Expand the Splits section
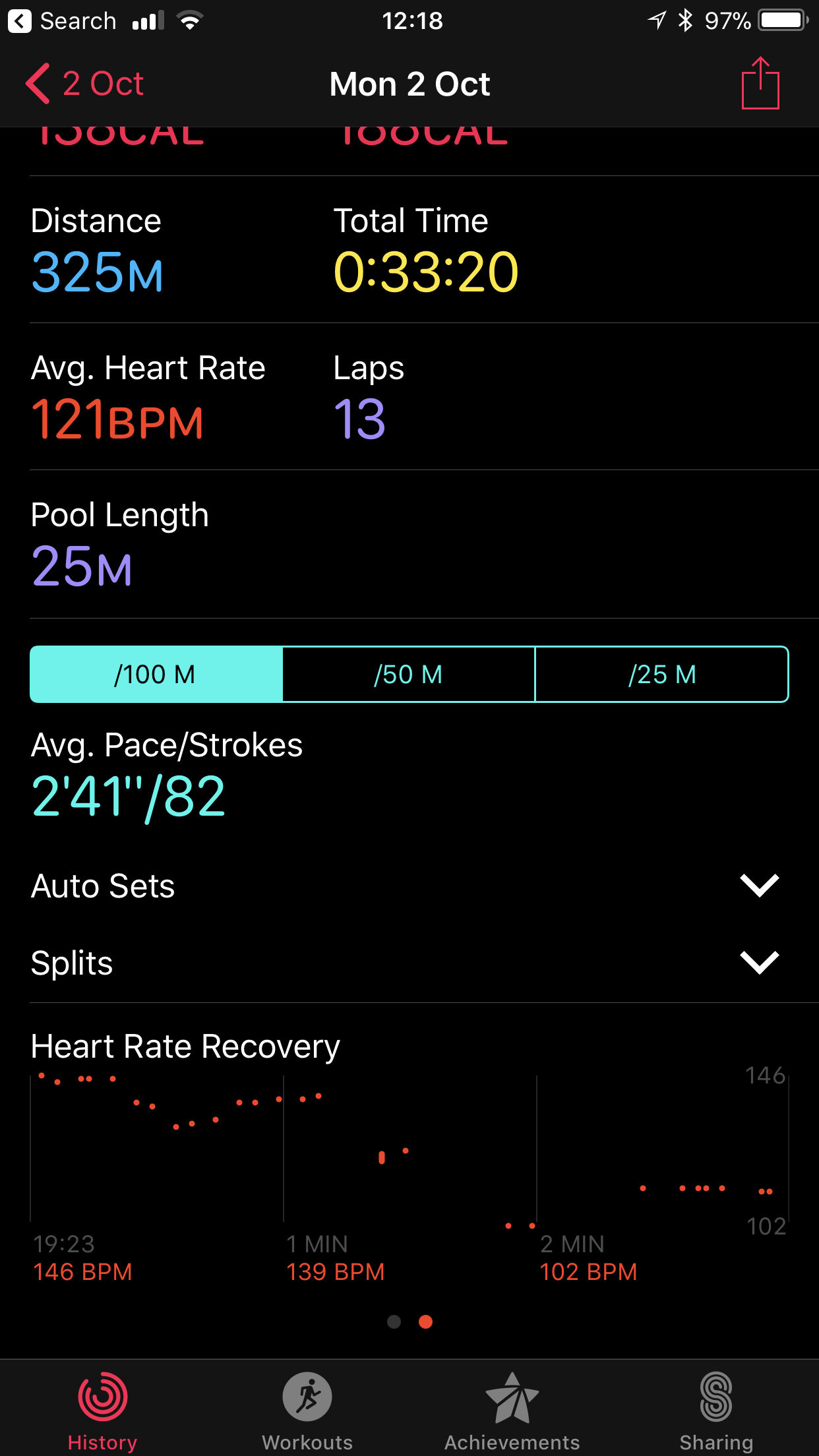The image size is (819, 1456). [x=759, y=963]
